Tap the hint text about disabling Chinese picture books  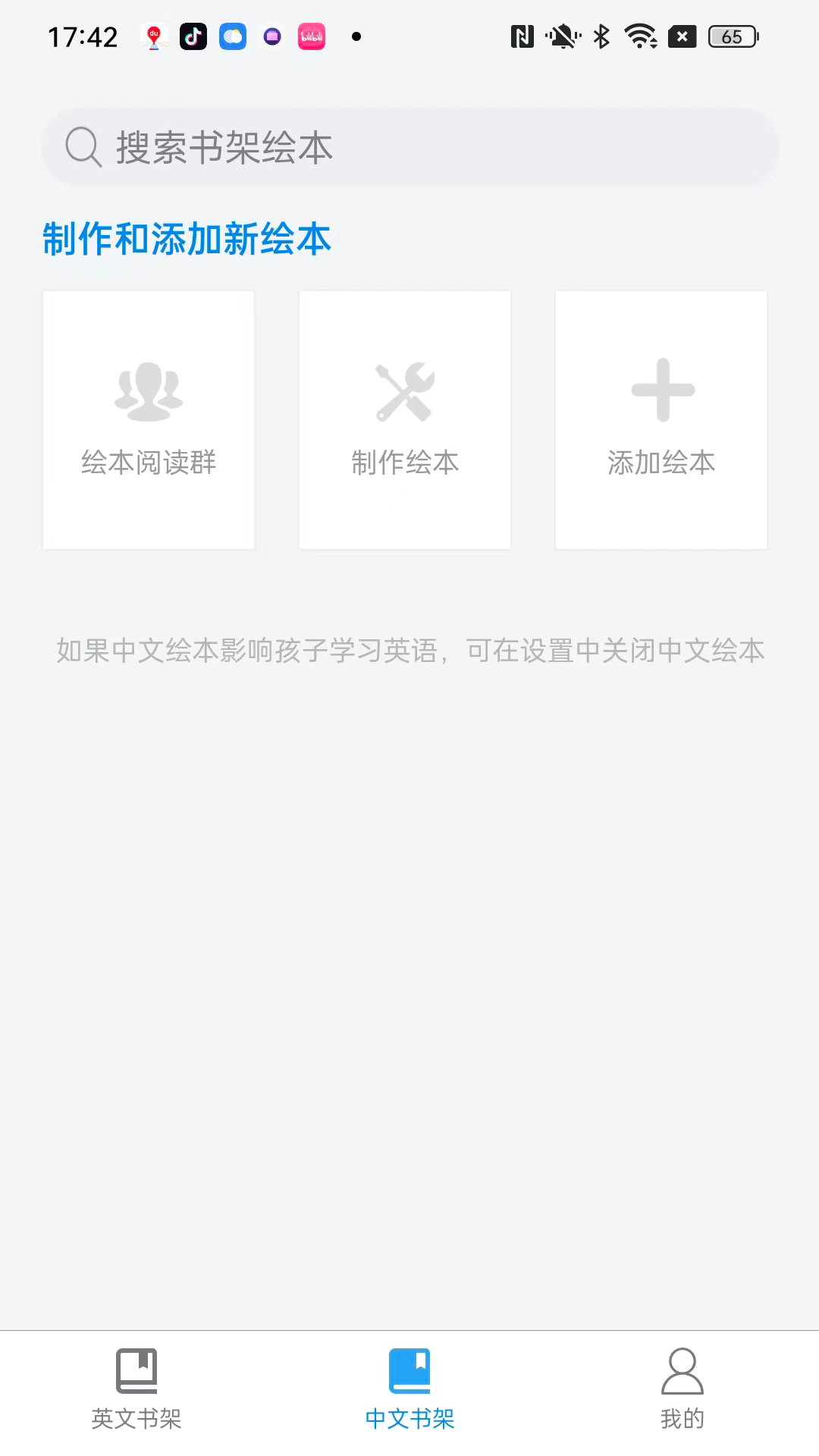coord(409,650)
